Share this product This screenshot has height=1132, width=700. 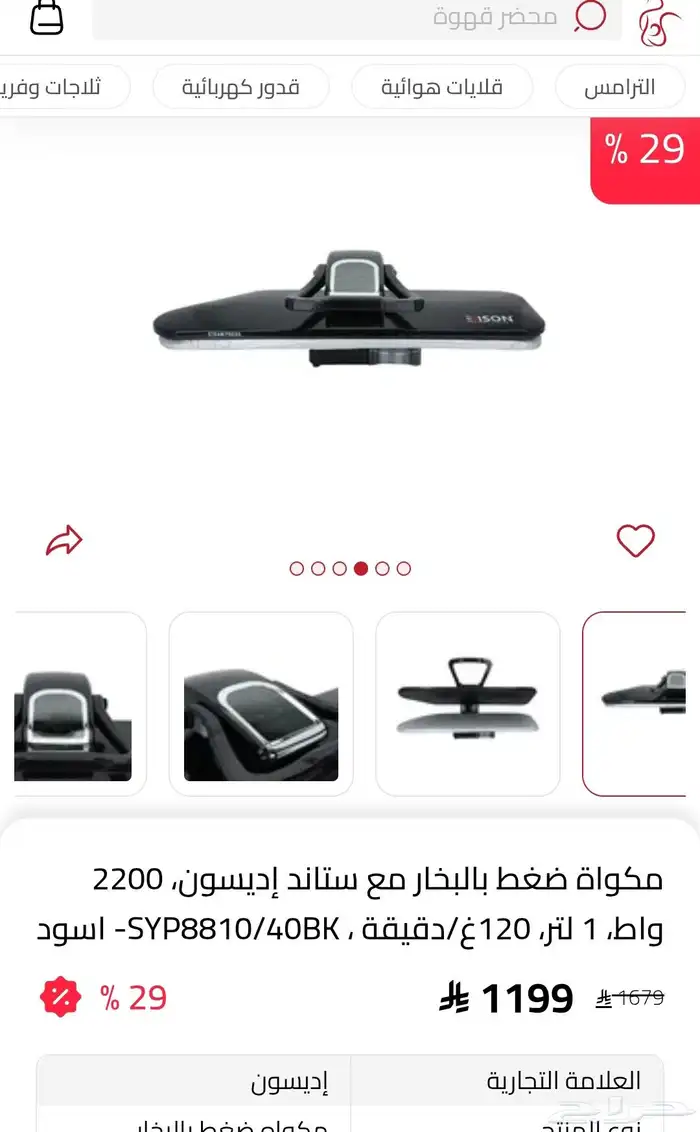[x=64, y=542]
